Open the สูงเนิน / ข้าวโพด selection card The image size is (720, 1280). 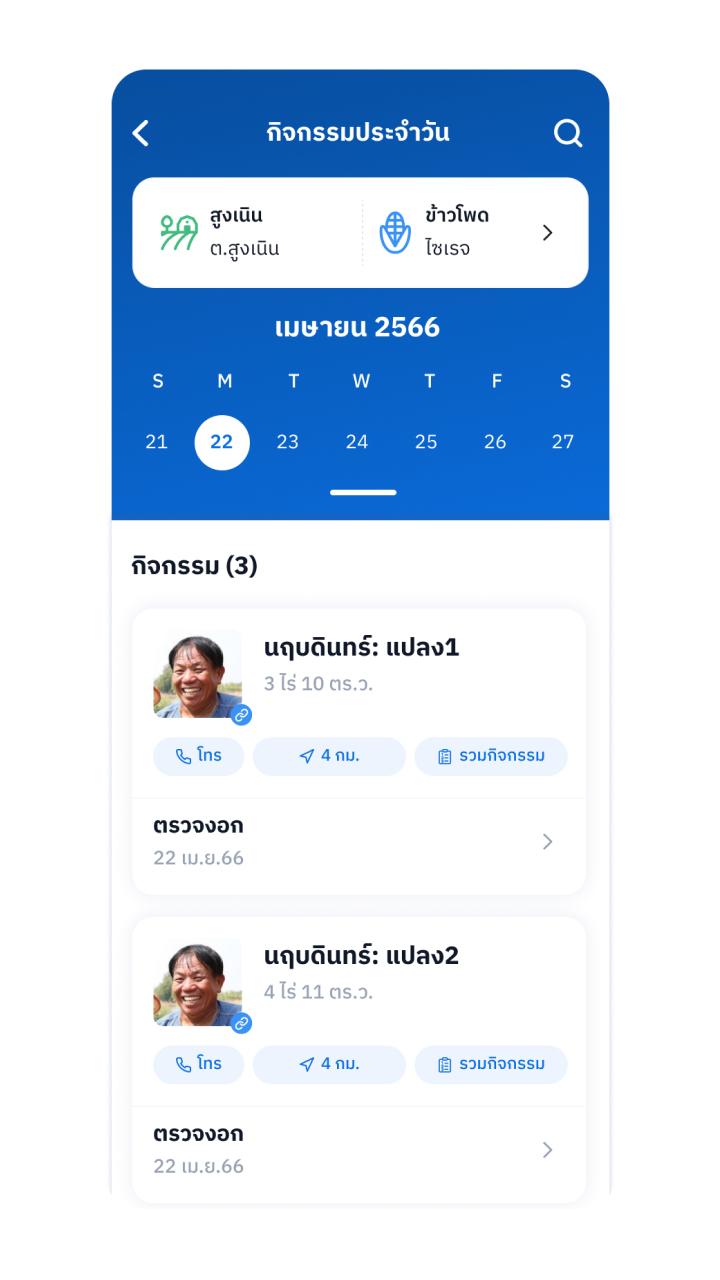(x=360, y=233)
